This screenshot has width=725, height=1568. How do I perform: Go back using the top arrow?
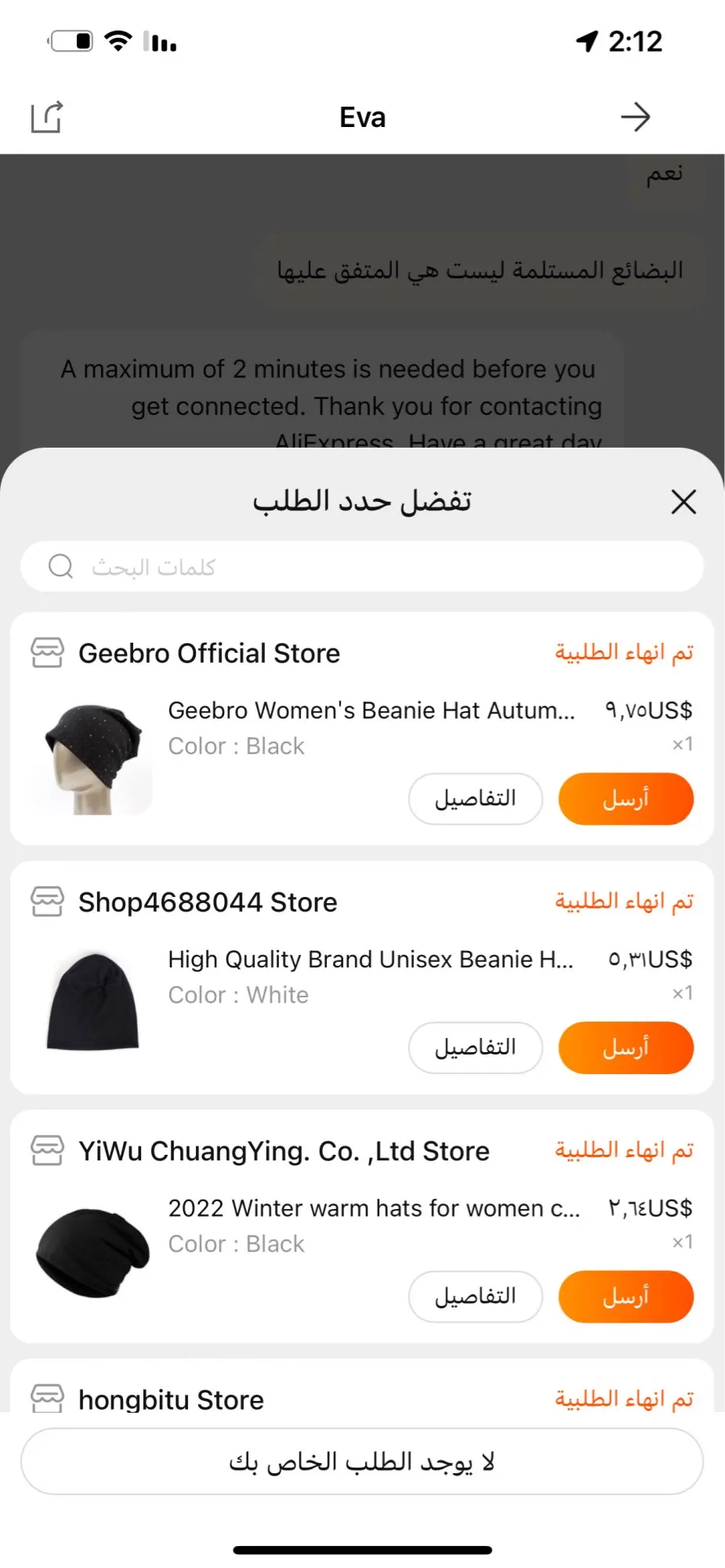click(x=636, y=118)
